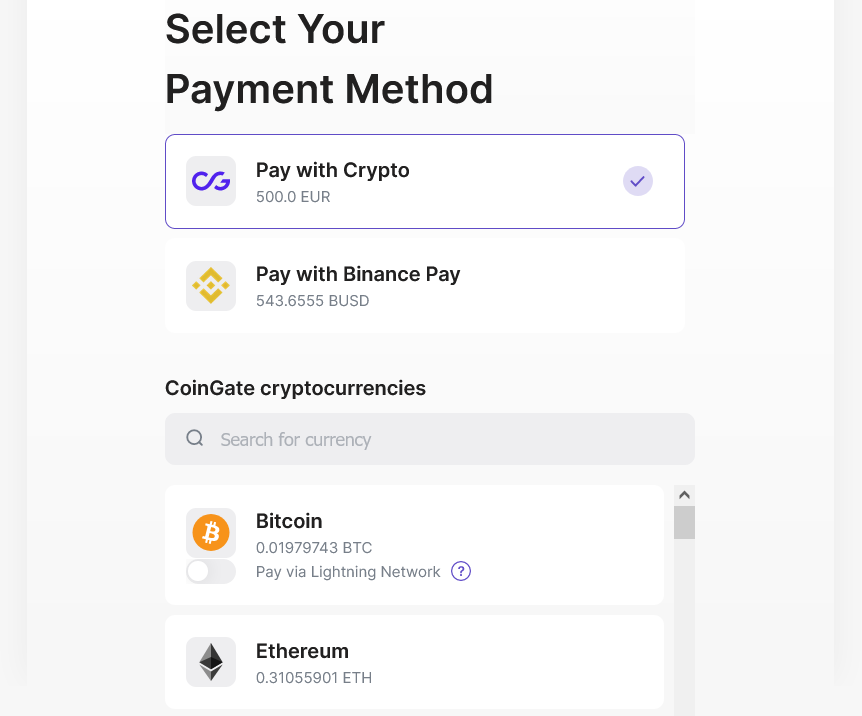The width and height of the screenshot is (862, 716).
Task: Tap the currency list scroll up arrow
Action: [x=684, y=495]
